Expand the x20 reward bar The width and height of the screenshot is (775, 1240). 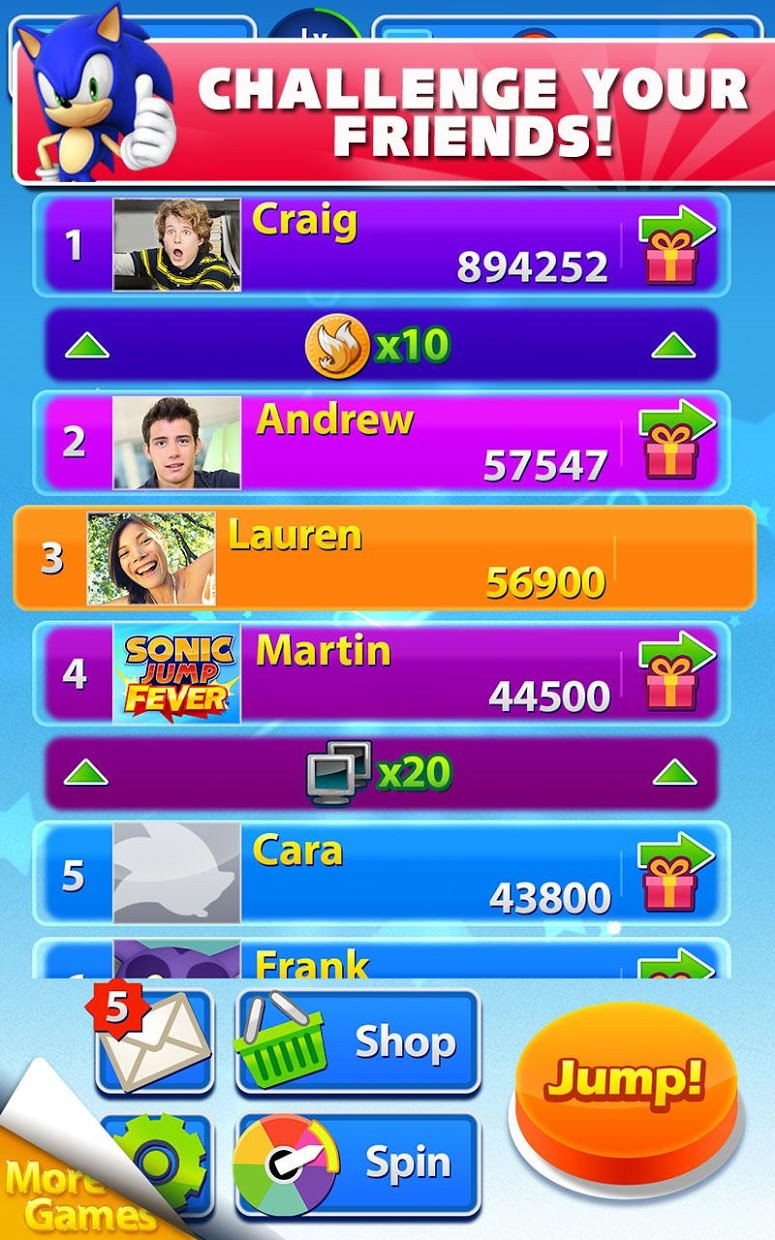(381, 773)
